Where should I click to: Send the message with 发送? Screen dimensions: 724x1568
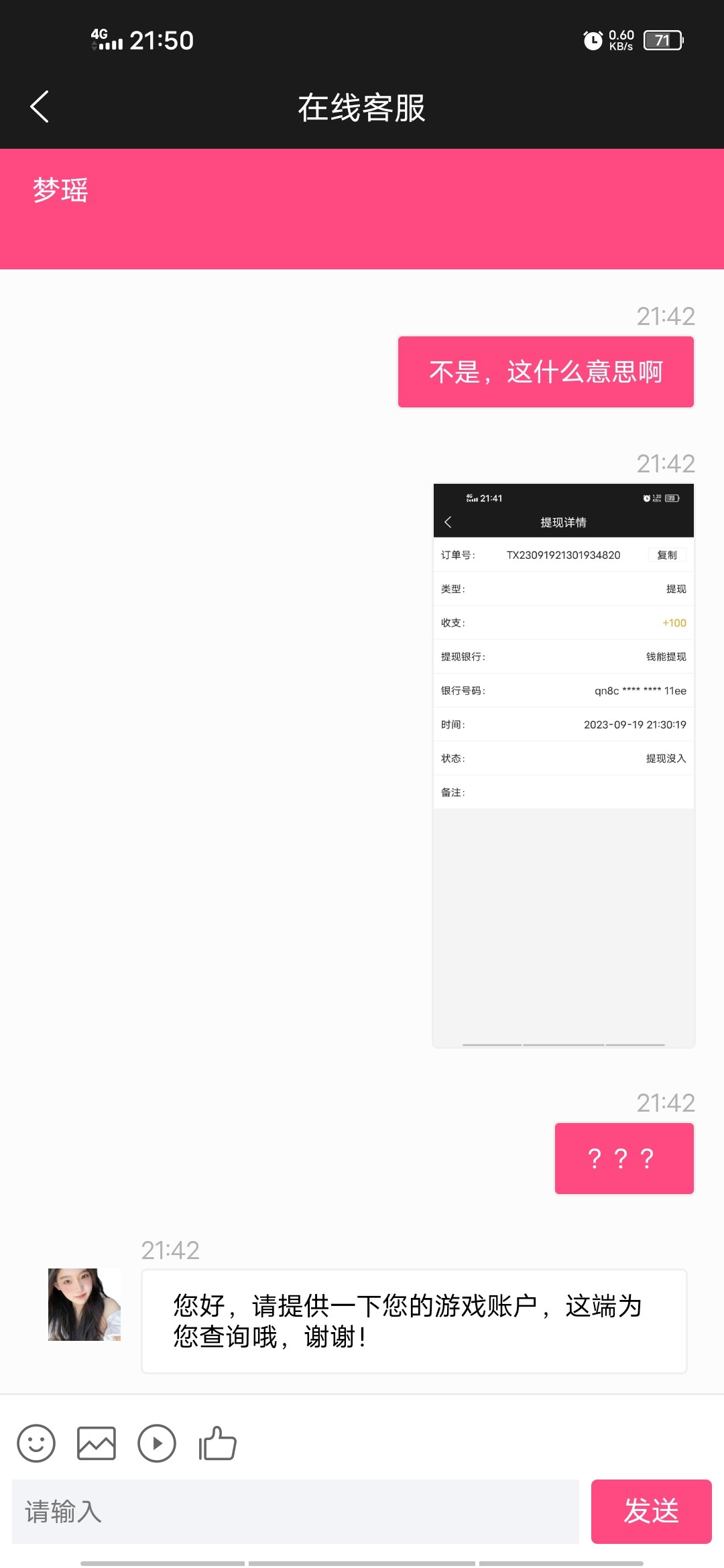tap(651, 1511)
